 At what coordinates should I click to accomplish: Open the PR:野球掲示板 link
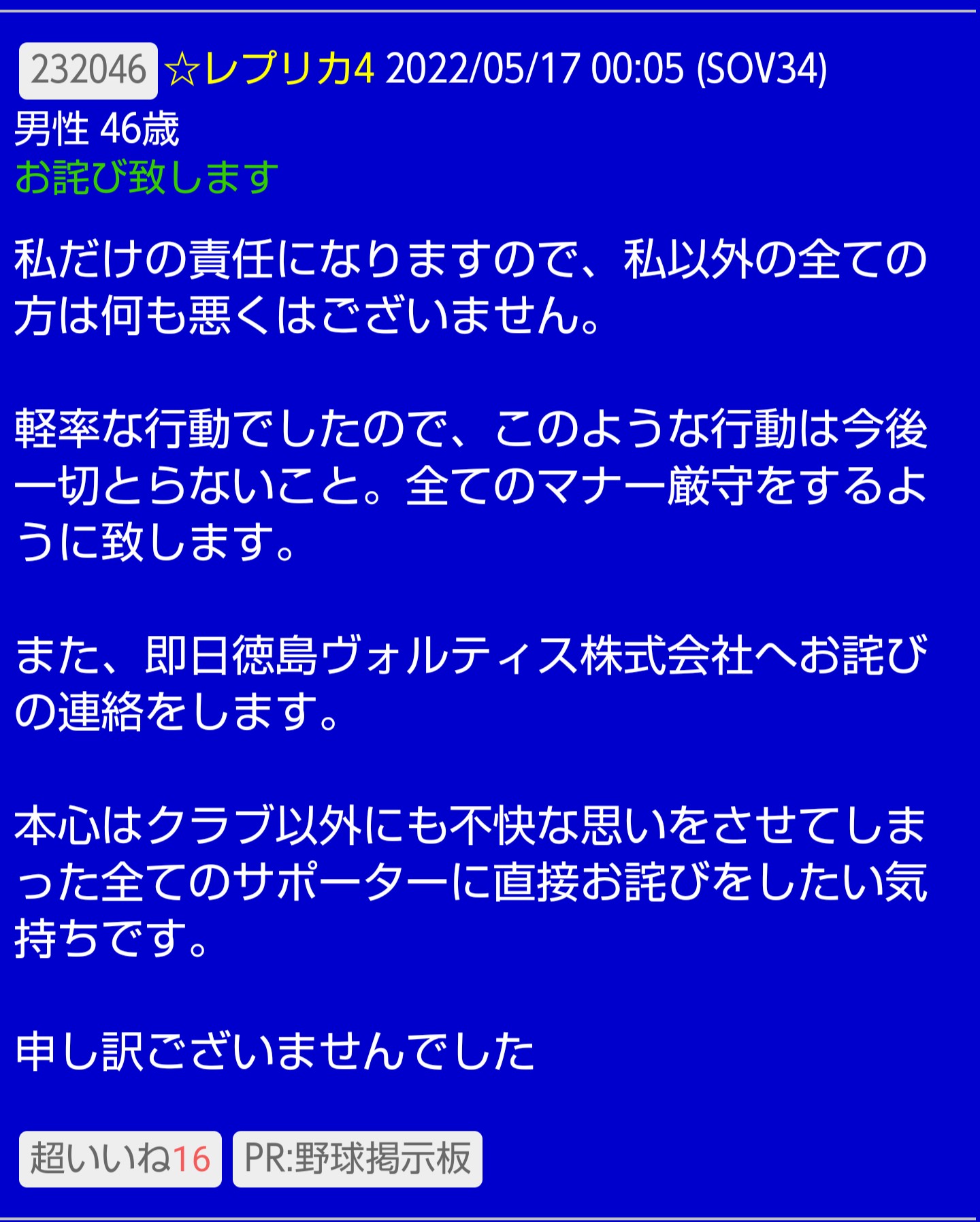click(357, 1159)
